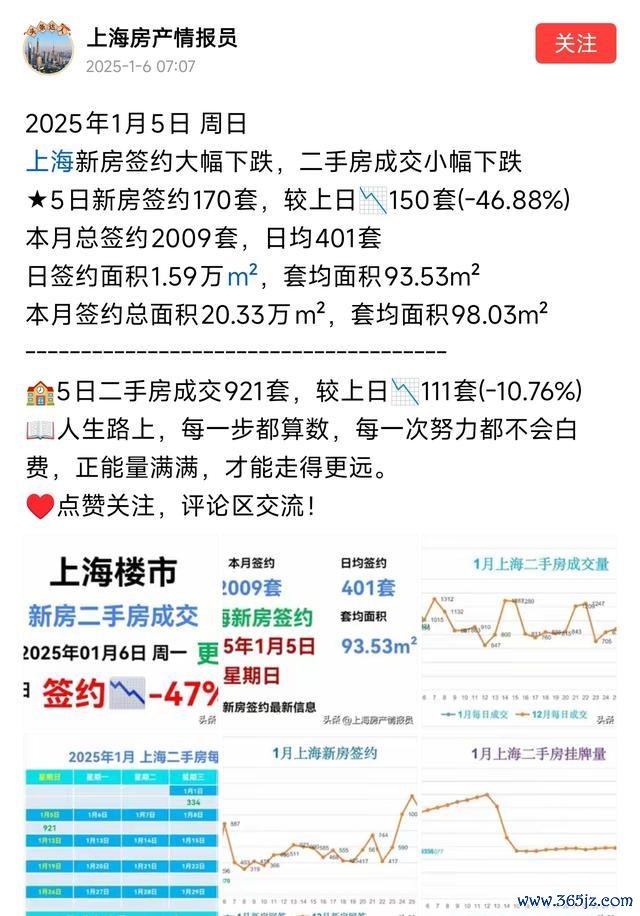View the 上海楼市 新房二手房成交 image
The image size is (640, 916).
(x=120, y=630)
